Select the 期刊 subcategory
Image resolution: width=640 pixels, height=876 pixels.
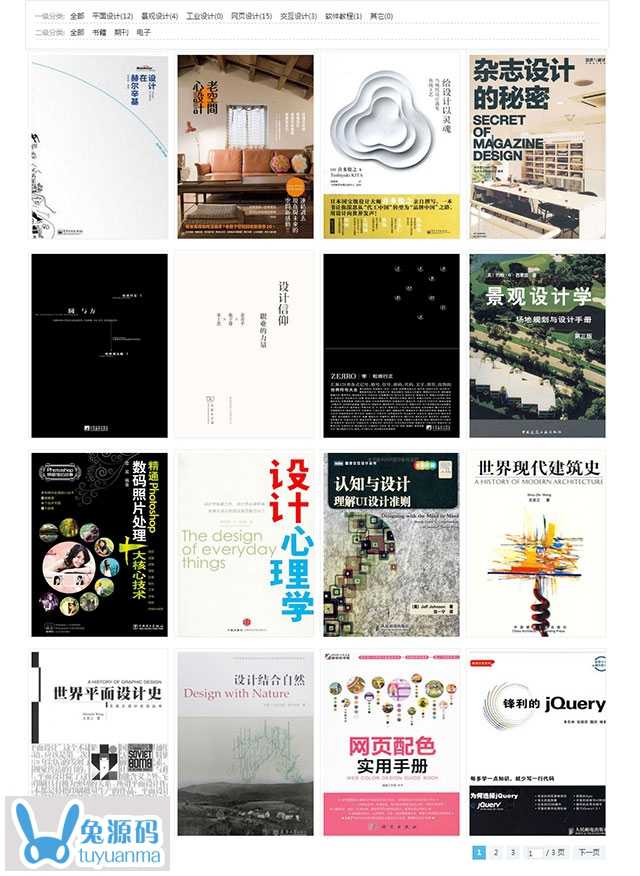[121, 33]
